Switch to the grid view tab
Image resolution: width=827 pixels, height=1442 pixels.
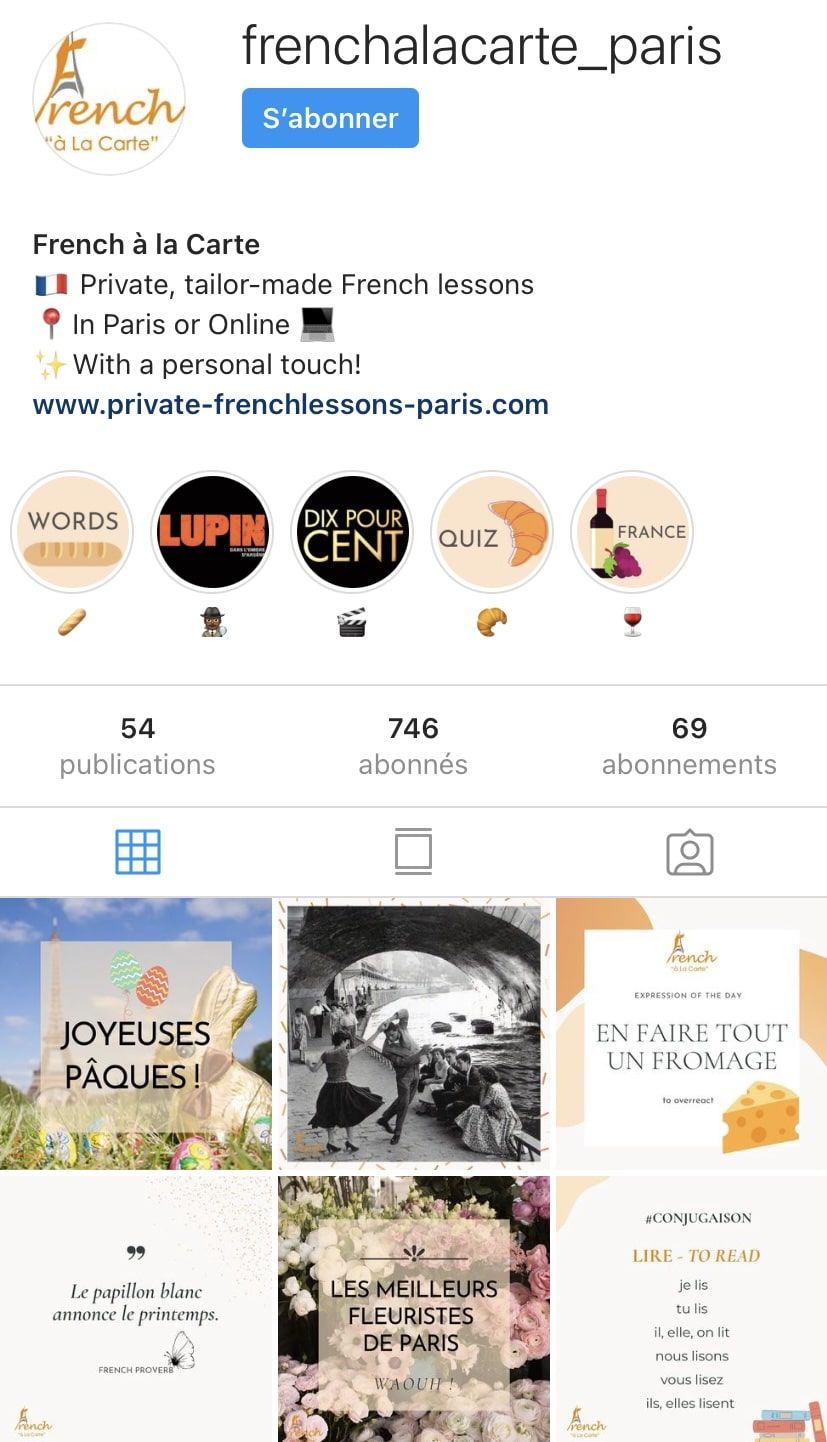138,852
